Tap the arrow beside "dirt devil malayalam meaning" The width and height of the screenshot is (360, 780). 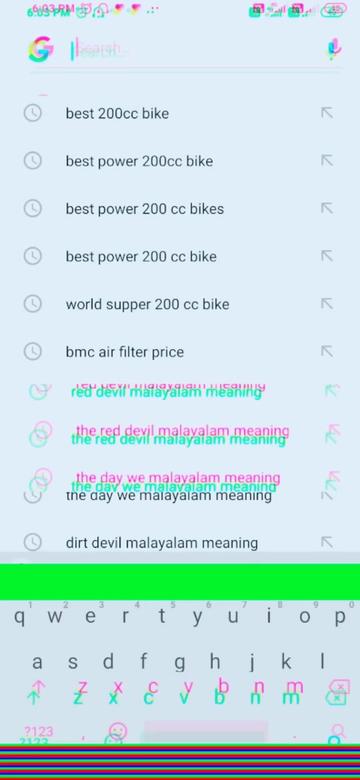pyautogui.click(x=327, y=542)
